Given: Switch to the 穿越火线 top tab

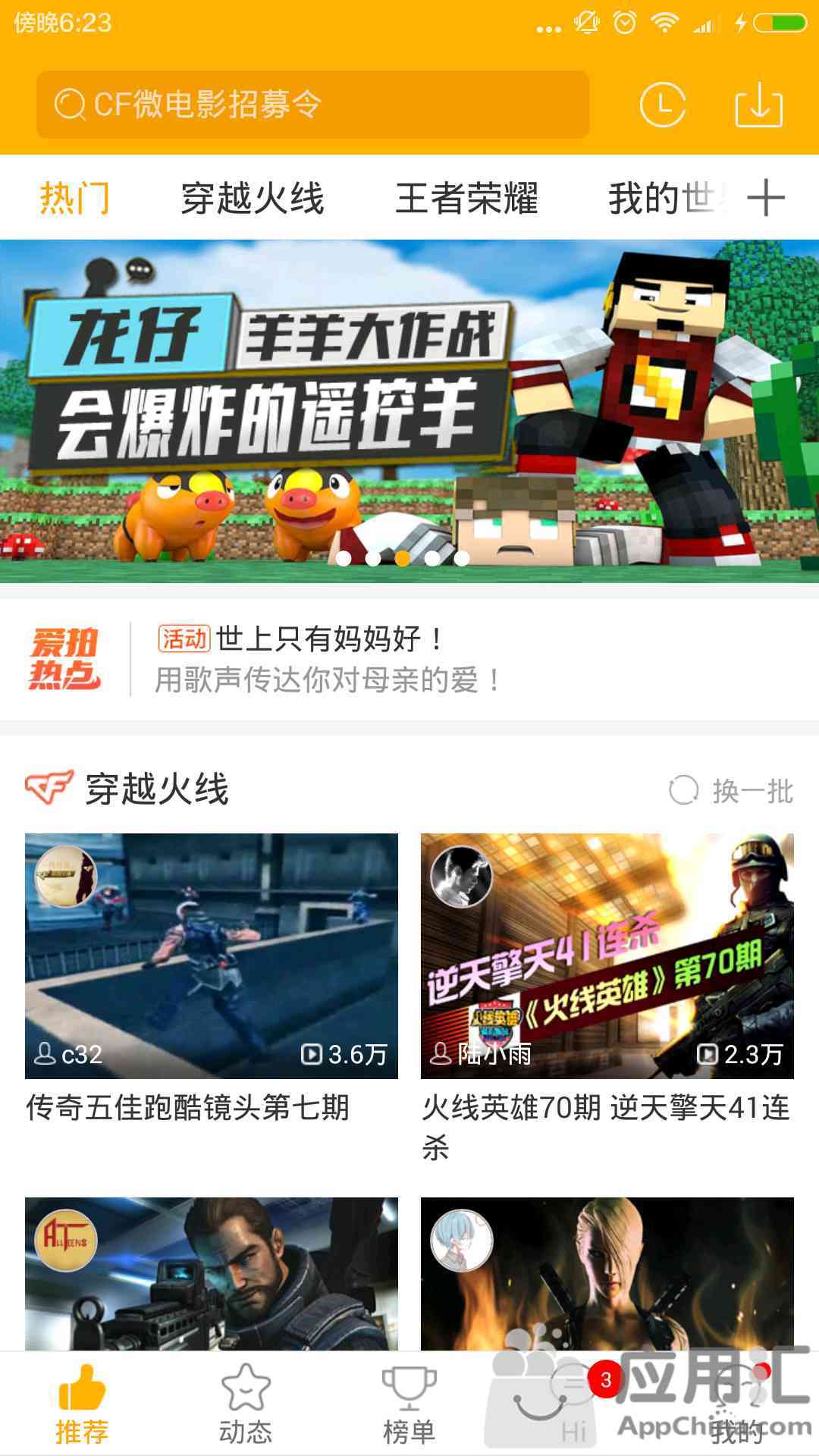Looking at the screenshot, I should 253,199.
